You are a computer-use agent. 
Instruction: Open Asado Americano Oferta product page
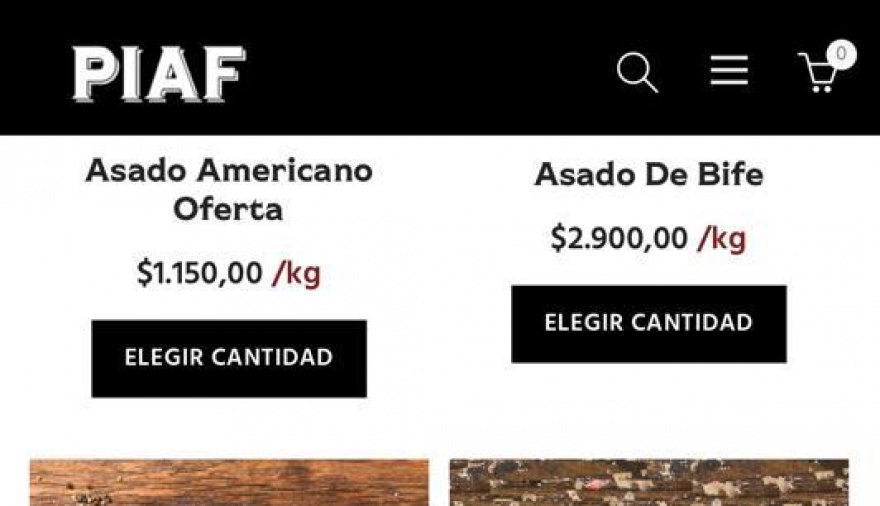pos(229,189)
